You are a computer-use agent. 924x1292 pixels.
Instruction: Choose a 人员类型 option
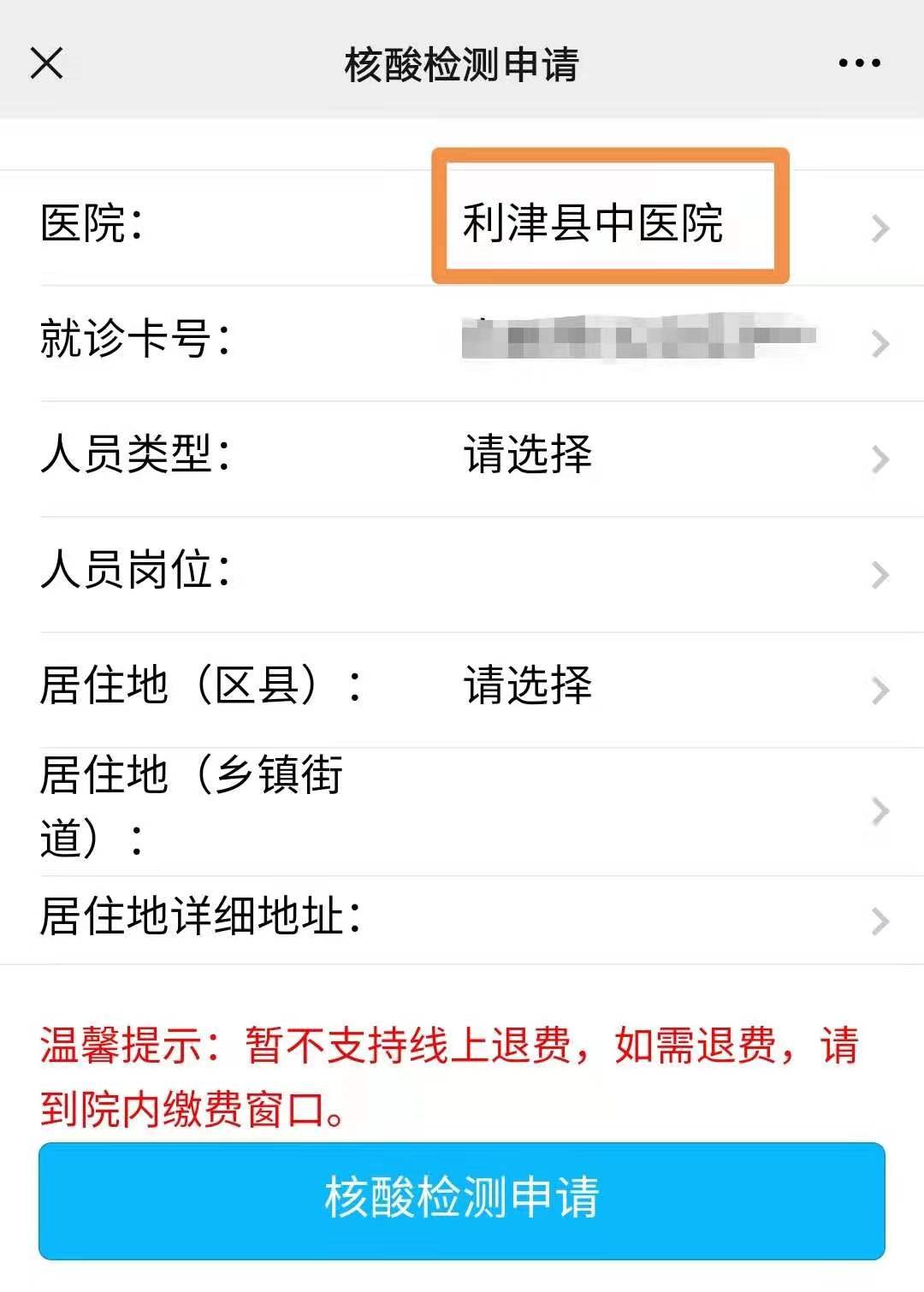pos(528,455)
